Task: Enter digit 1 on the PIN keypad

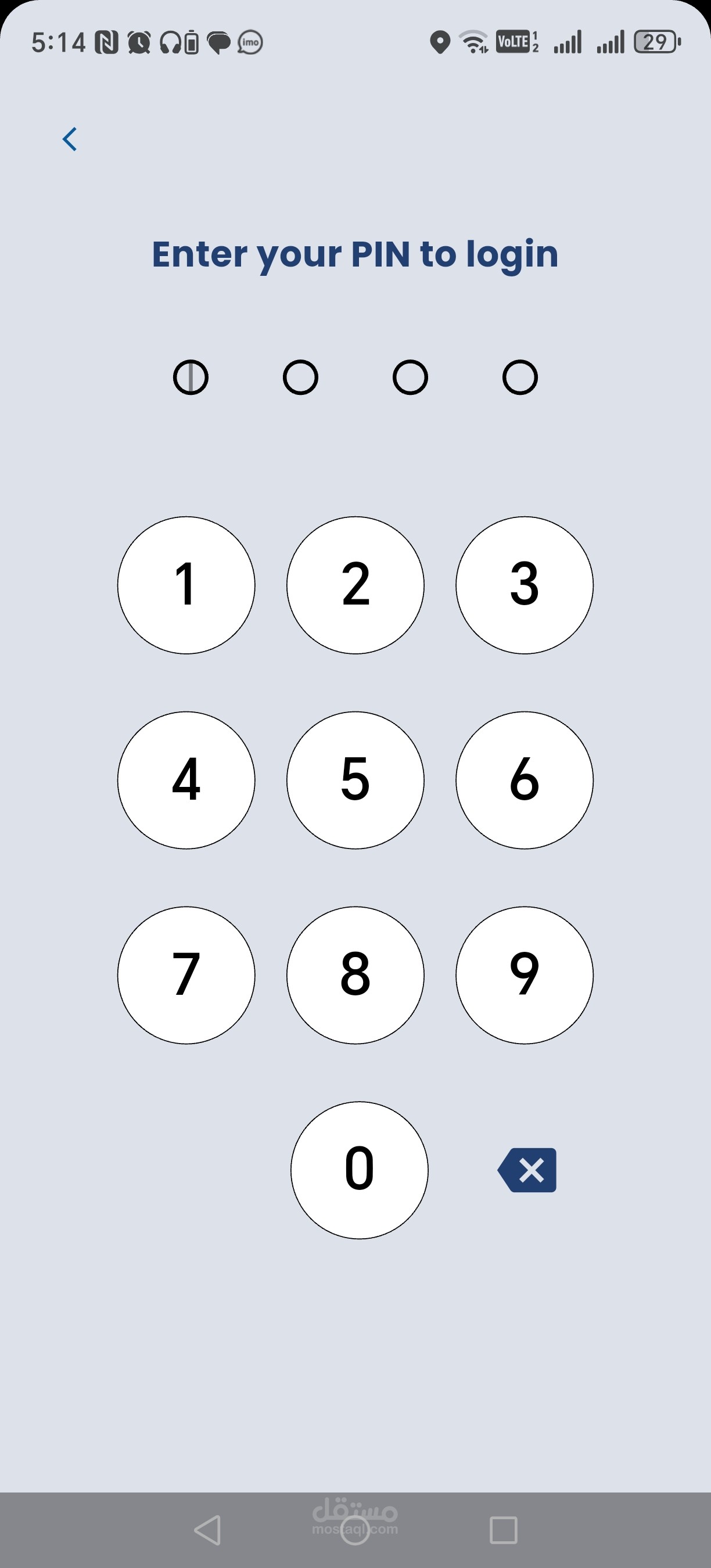Action: point(186,585)
